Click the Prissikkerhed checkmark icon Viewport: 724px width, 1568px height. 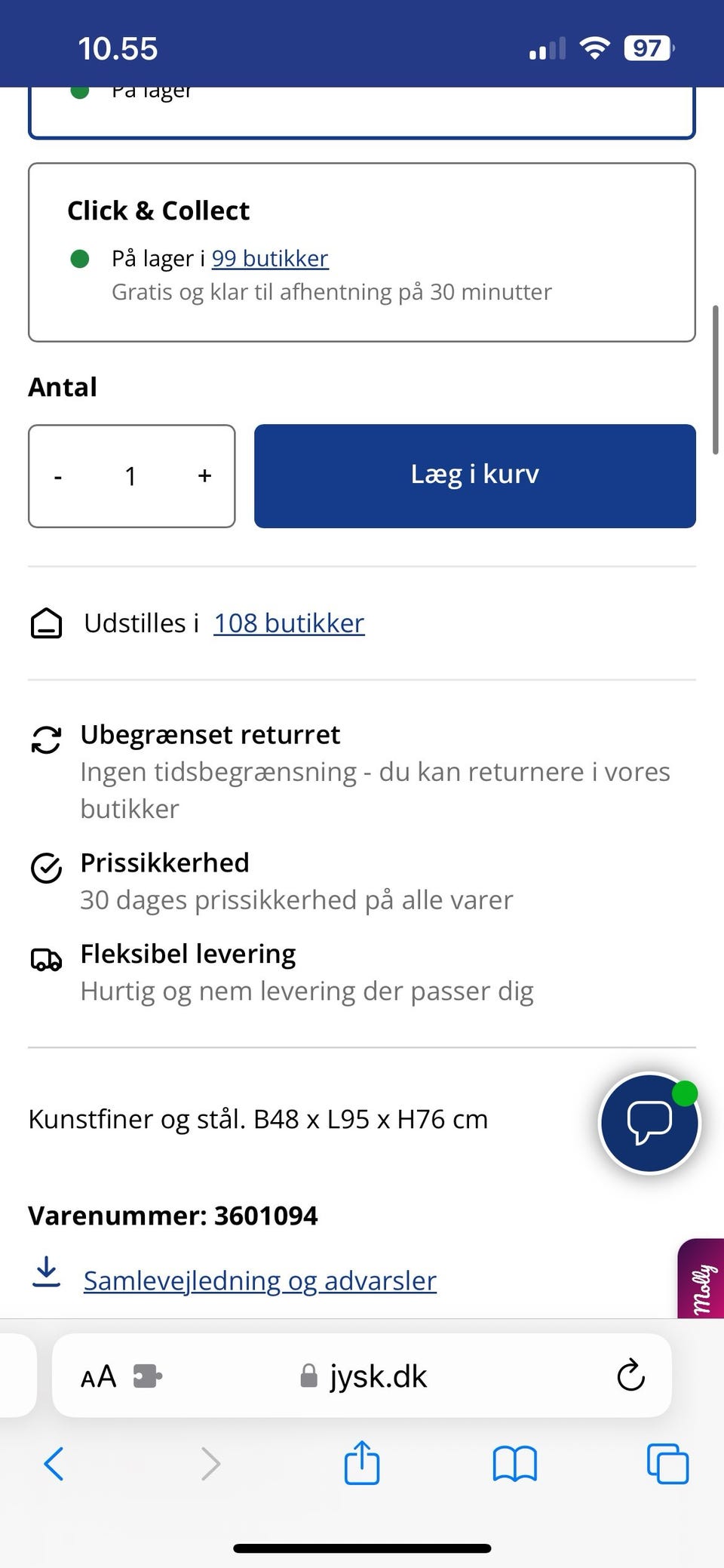[x=46, y=869]
